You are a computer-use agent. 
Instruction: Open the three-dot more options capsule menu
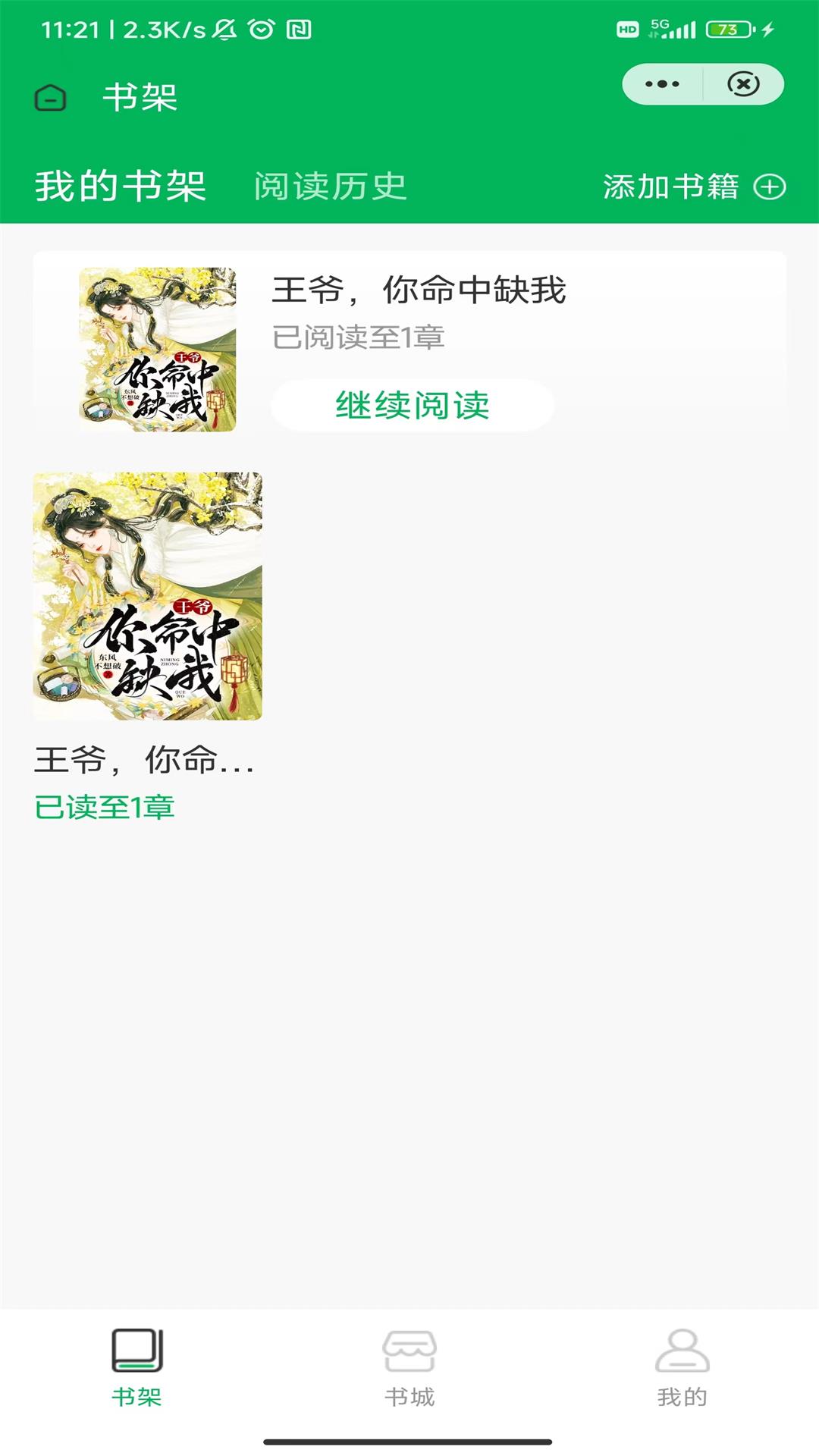pyautogui.click(x=661, y=83)
